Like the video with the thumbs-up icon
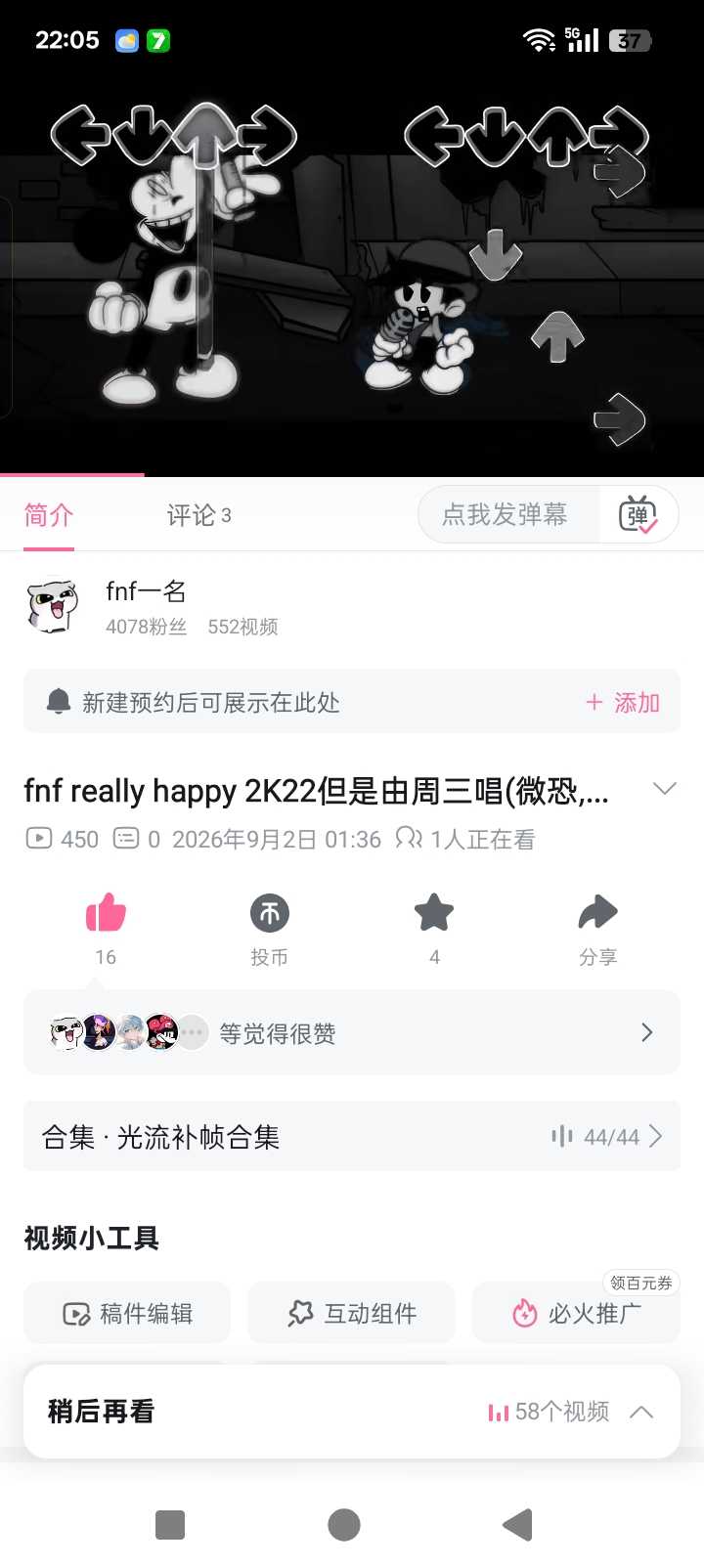Screen dimensions: 704x1568 coord(106,913)
